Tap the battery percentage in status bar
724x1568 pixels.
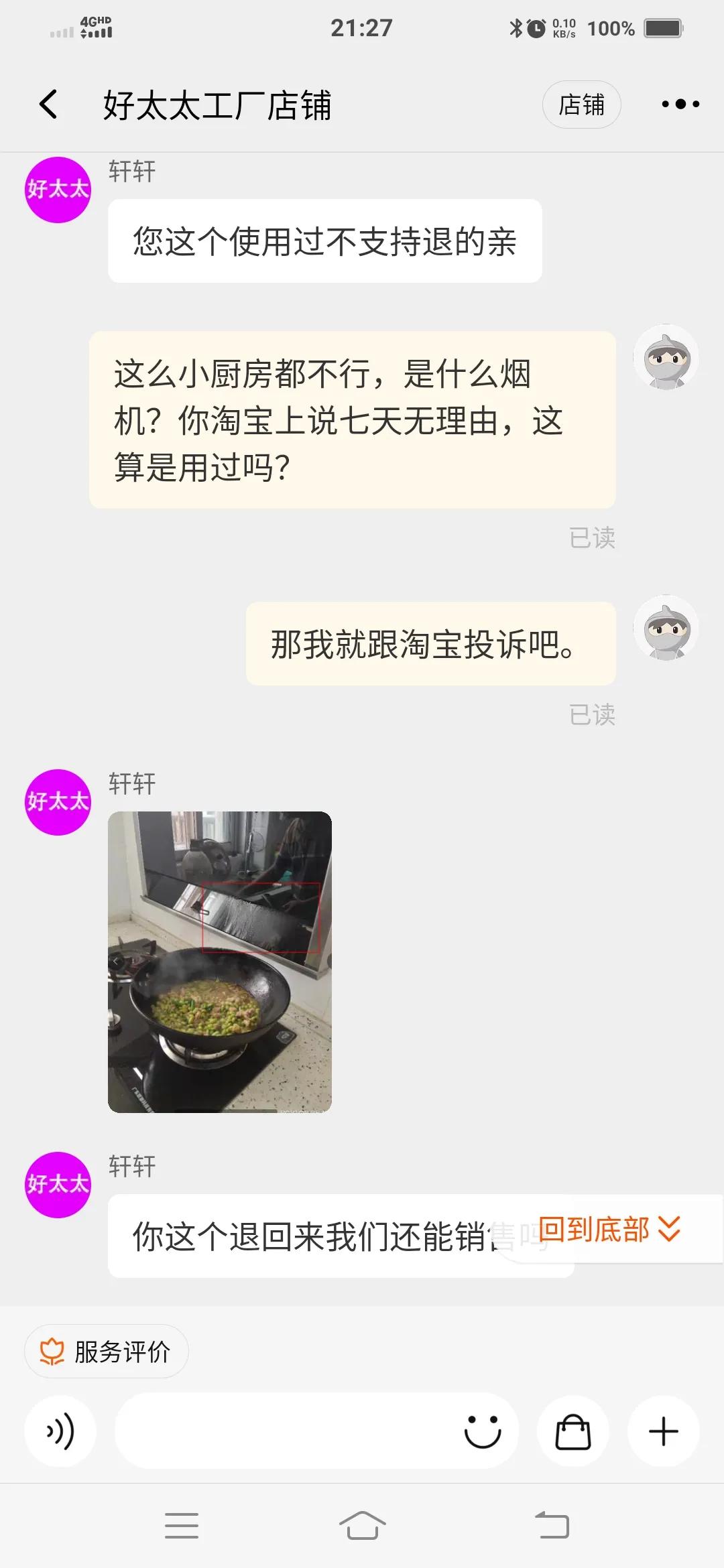609,28
